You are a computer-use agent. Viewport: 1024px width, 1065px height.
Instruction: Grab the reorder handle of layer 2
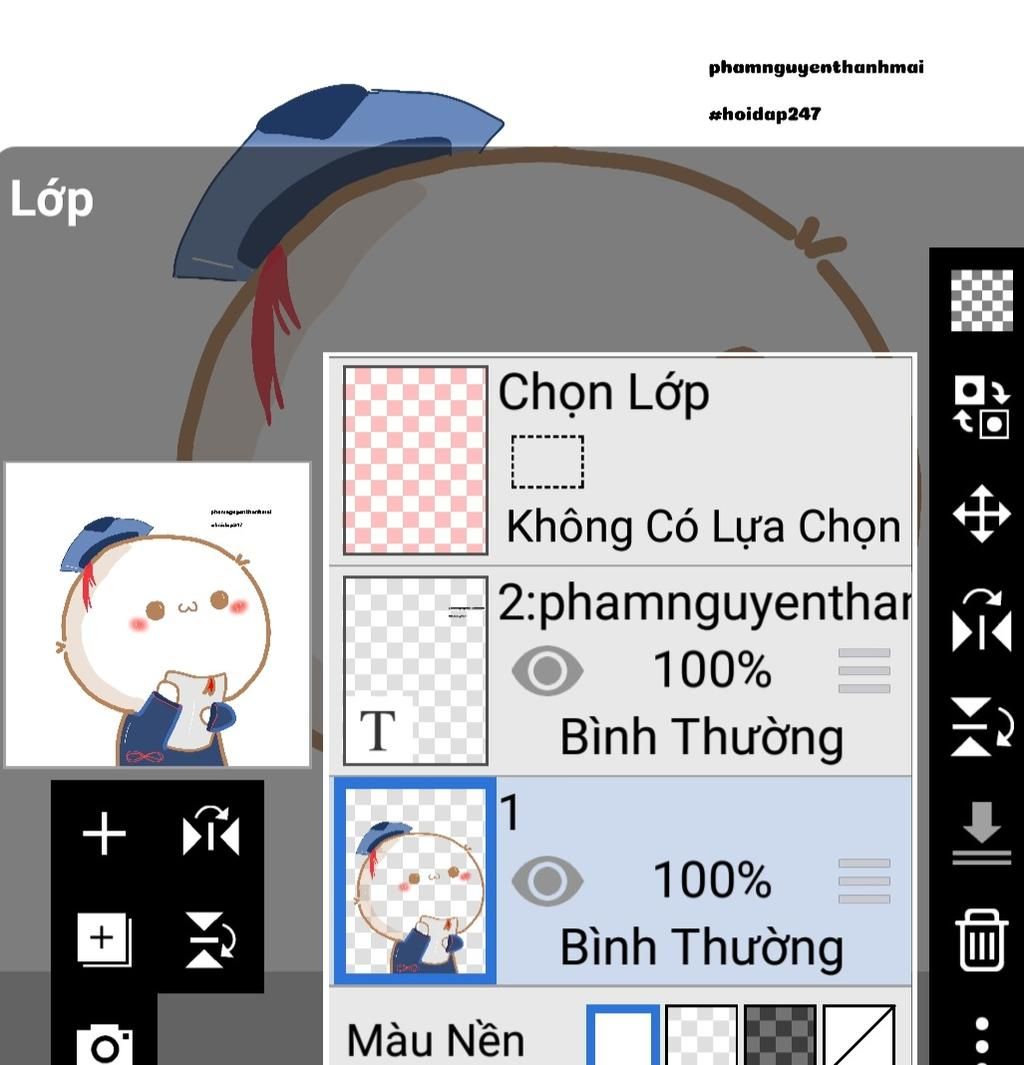click(x=864, y=670)
